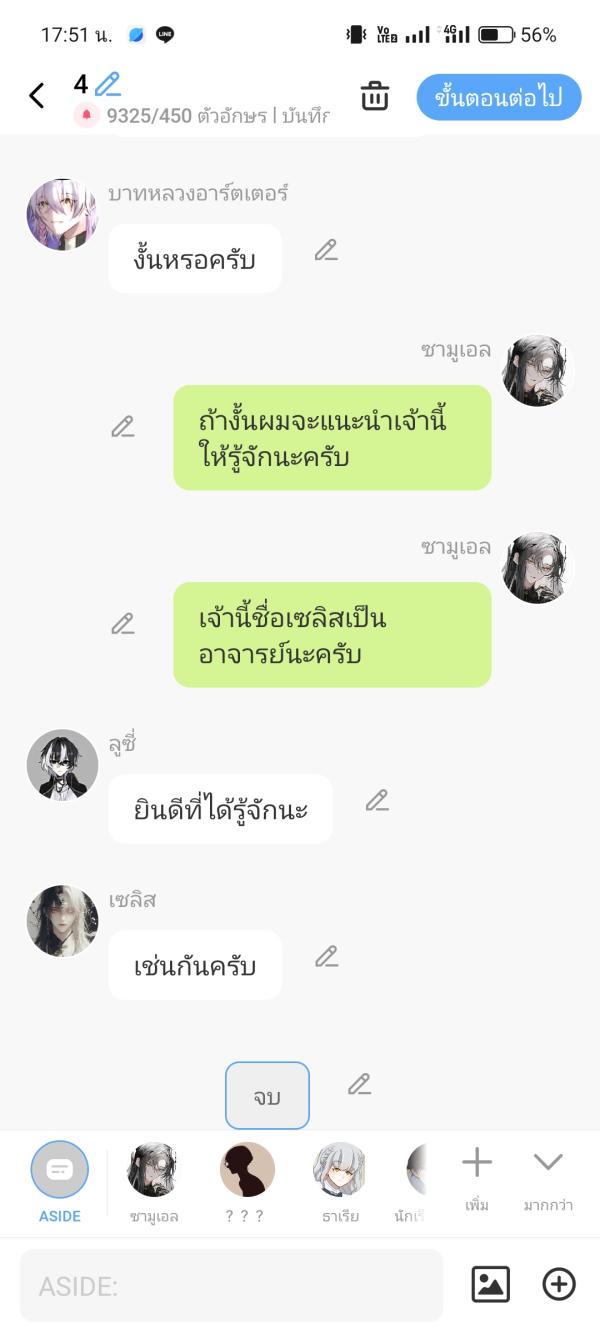
Task: Tap the ขั้นตอนต่อไป button
Action: tap(498, 97)
